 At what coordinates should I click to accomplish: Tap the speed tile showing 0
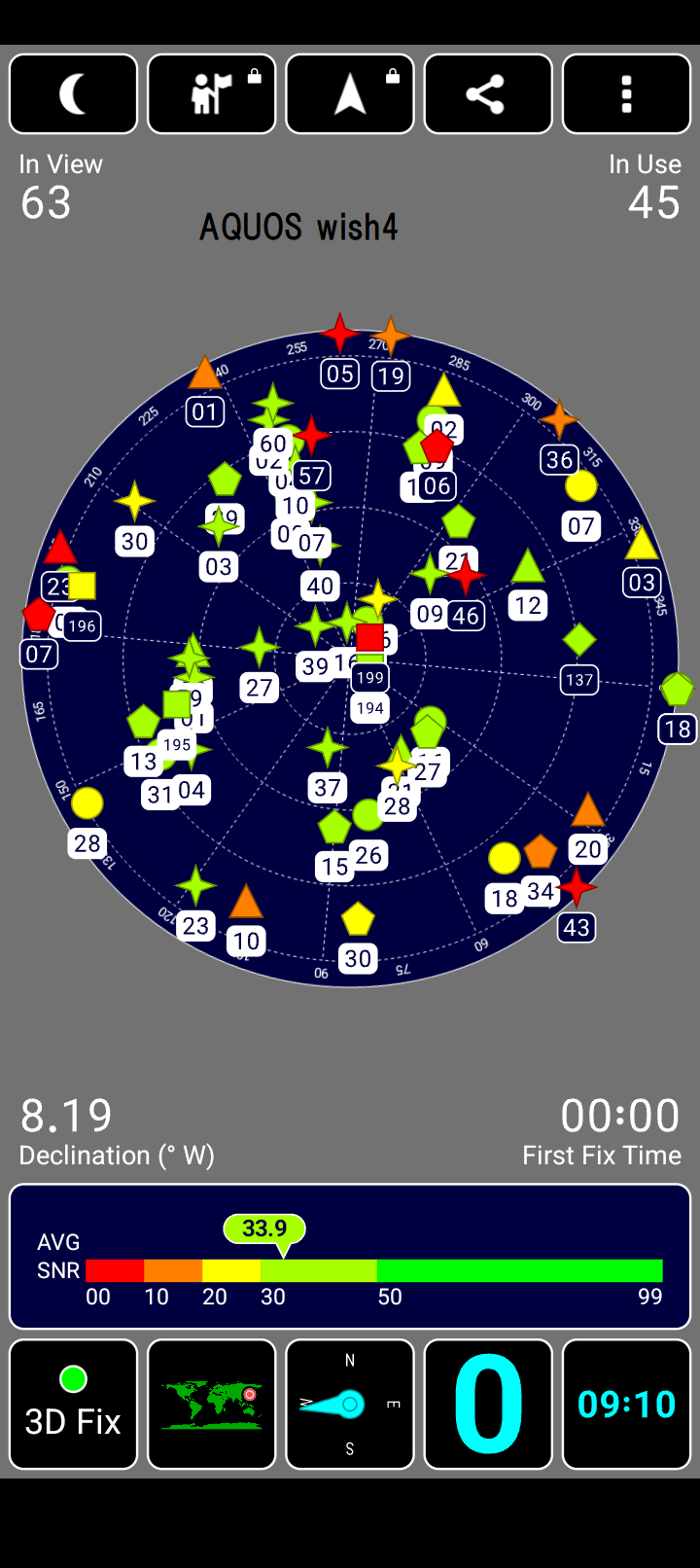pos(488,1404)
